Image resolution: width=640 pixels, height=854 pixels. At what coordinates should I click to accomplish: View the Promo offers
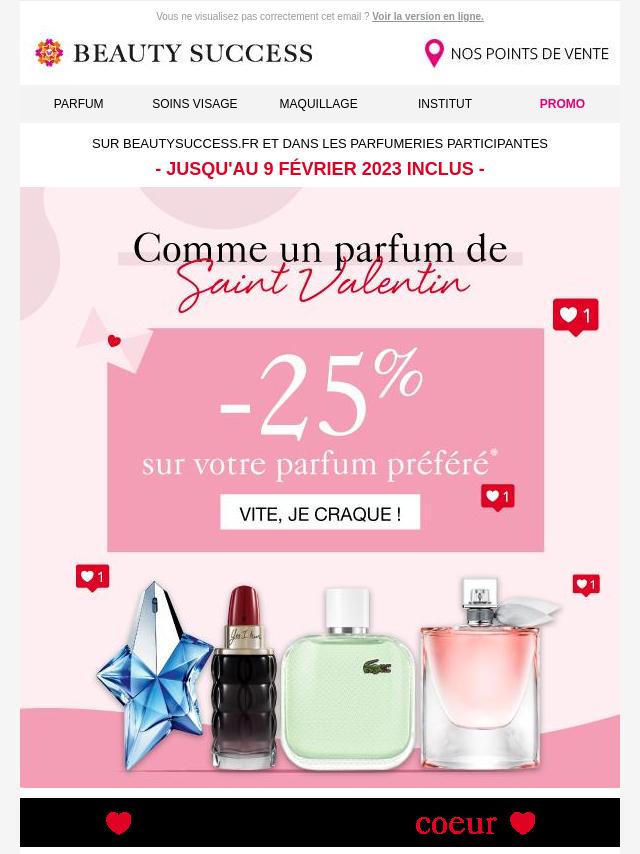tap(562, 104)
